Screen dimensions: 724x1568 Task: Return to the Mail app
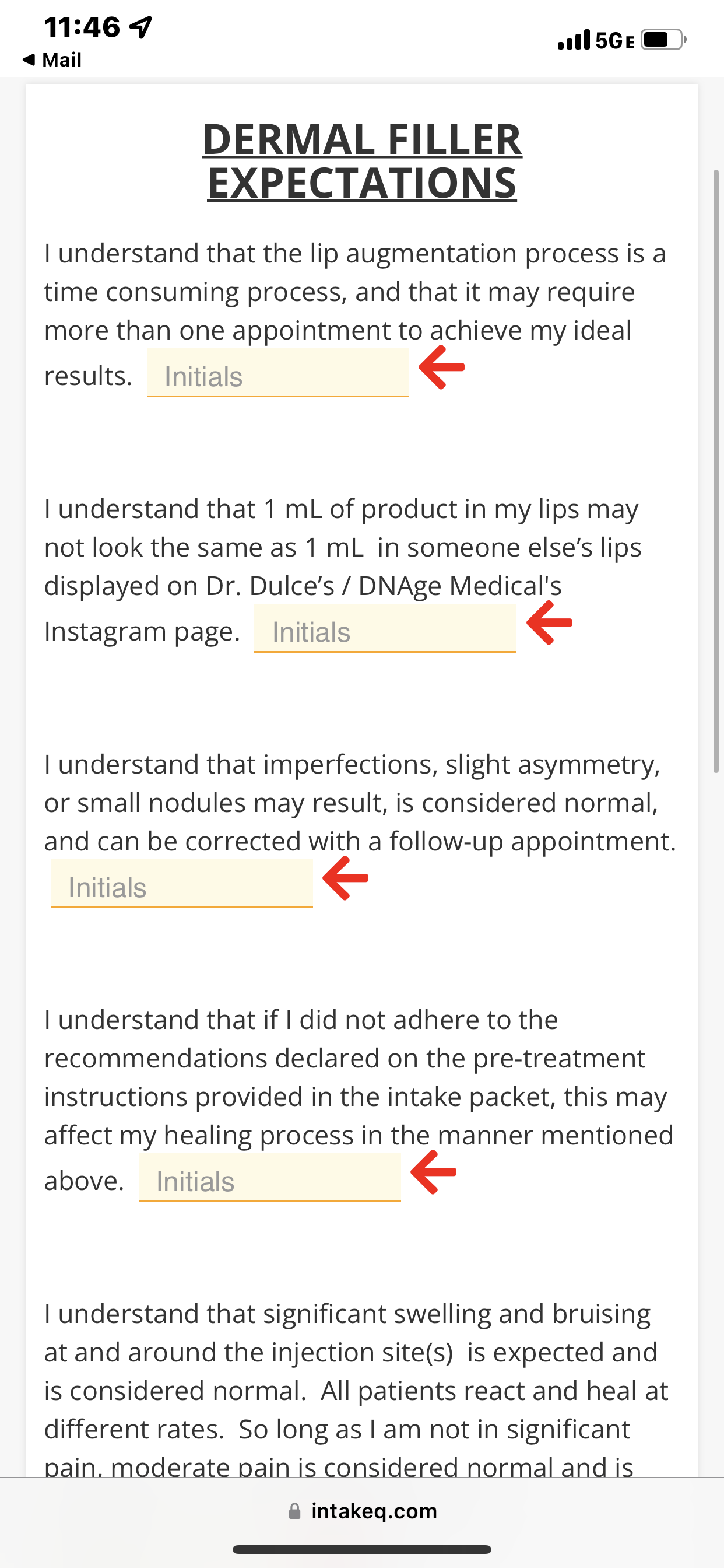52,60
